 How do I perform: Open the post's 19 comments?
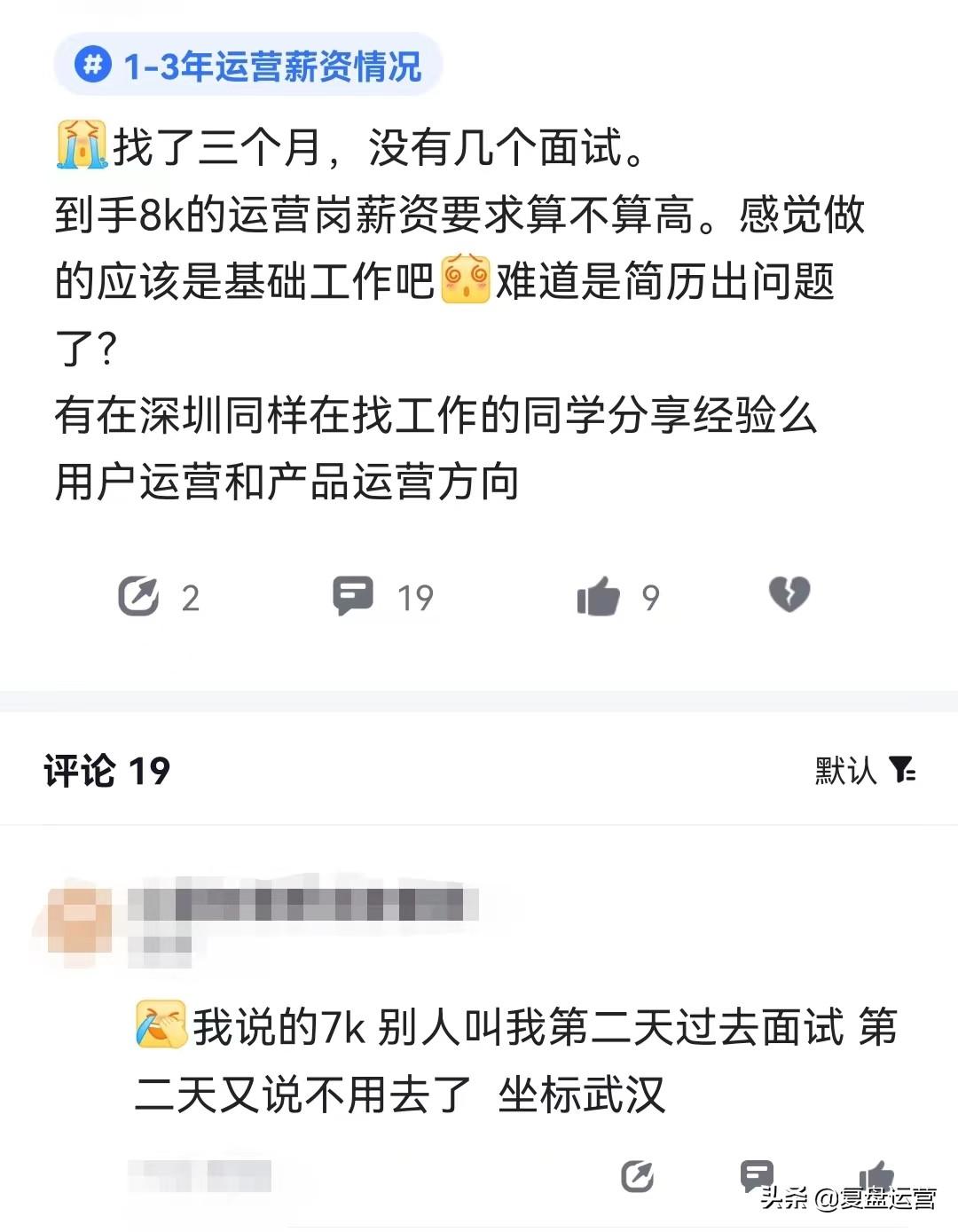tap(353, 596)
